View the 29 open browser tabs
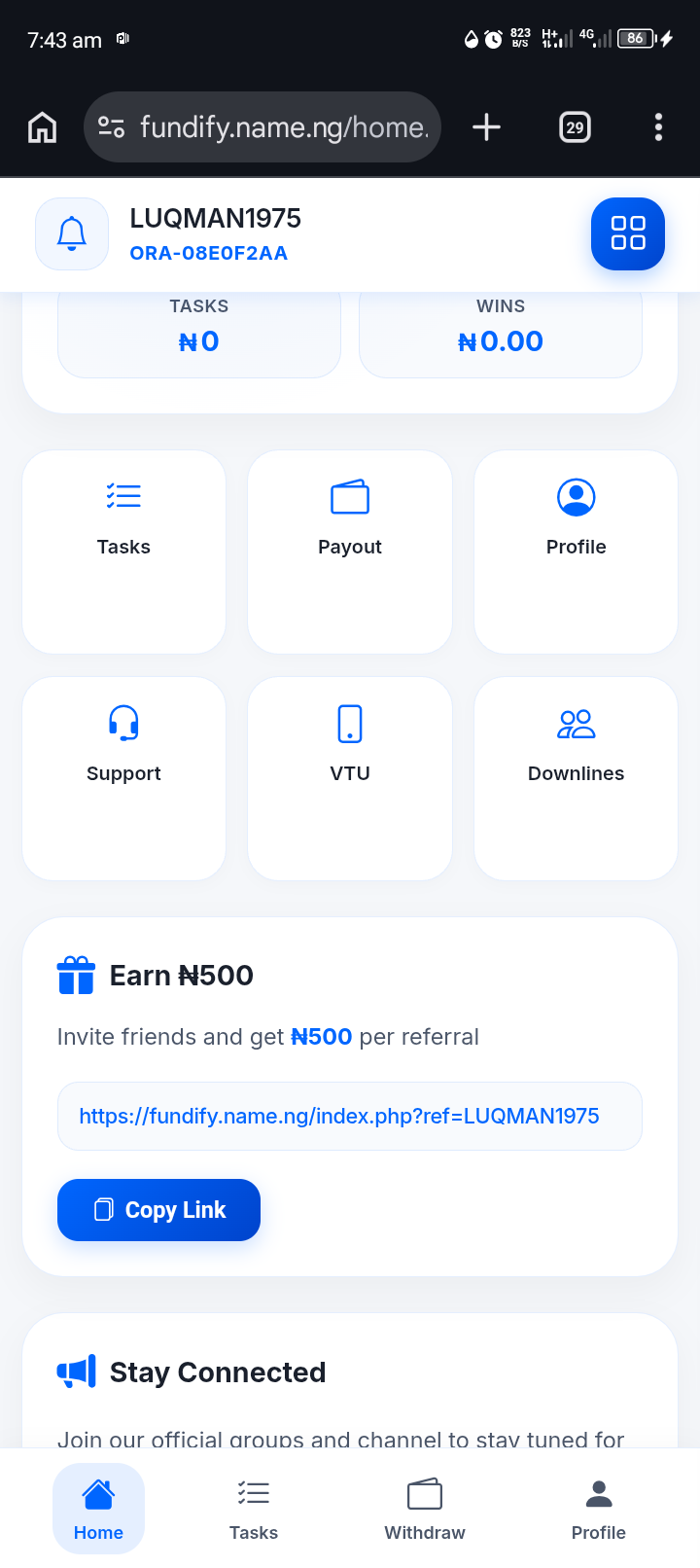The width and height of the screenshot is (700, 1568). 575,127
